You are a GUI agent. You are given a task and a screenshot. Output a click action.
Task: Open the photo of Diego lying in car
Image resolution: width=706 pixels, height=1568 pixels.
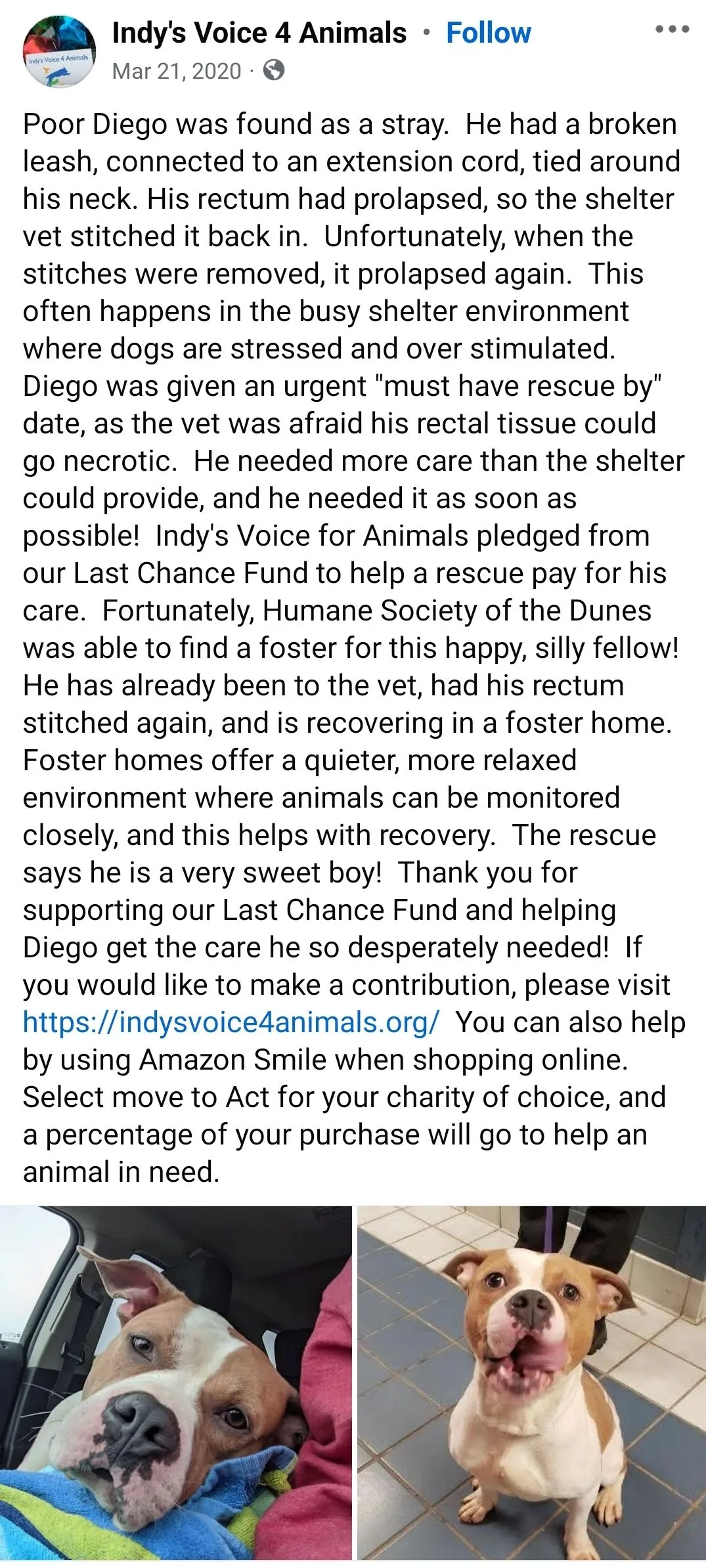[176, 1383]
